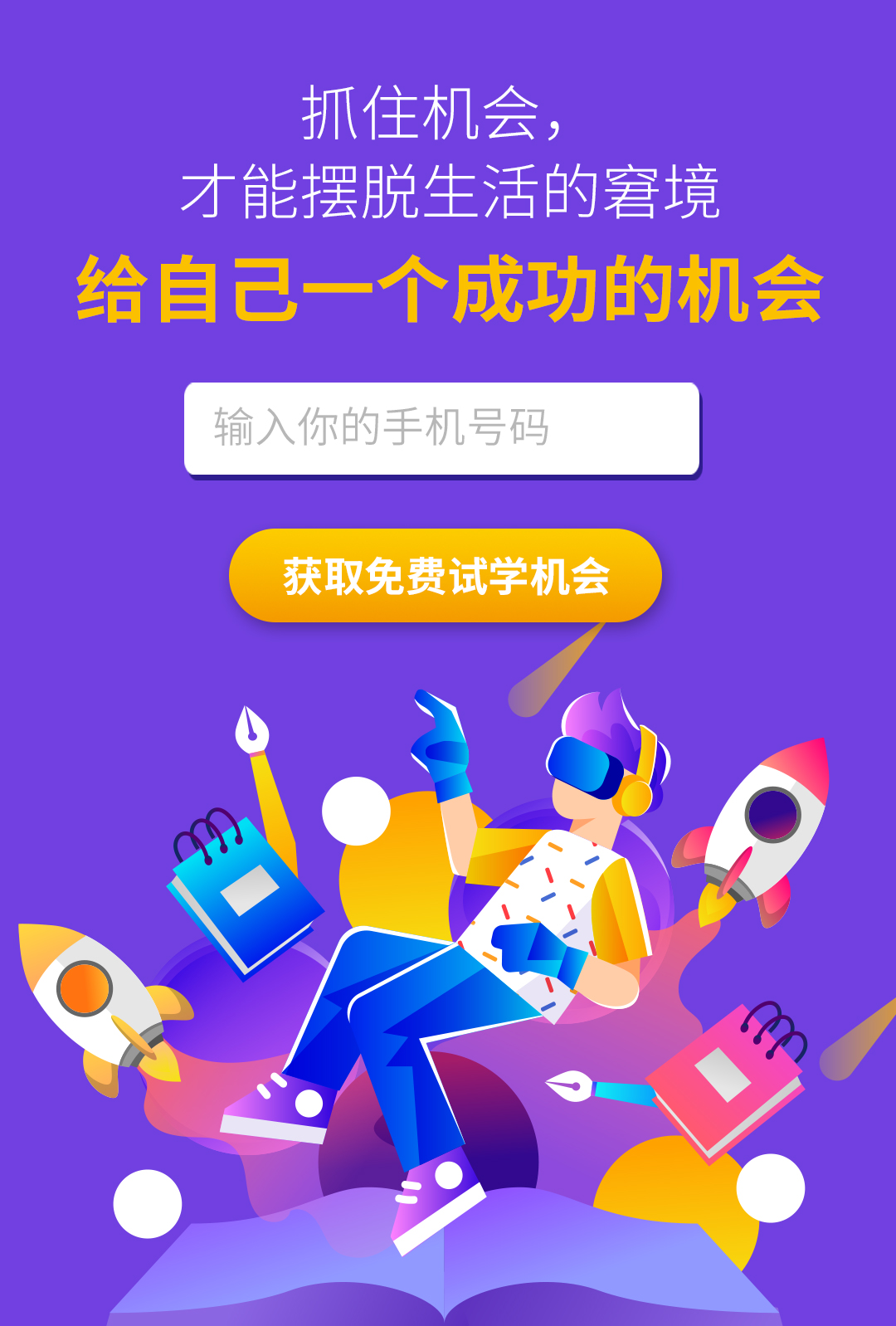Tap 获取免费试学机会 button
The width and height of the screenshot is (896, 1326).
[x=446, y=576]
